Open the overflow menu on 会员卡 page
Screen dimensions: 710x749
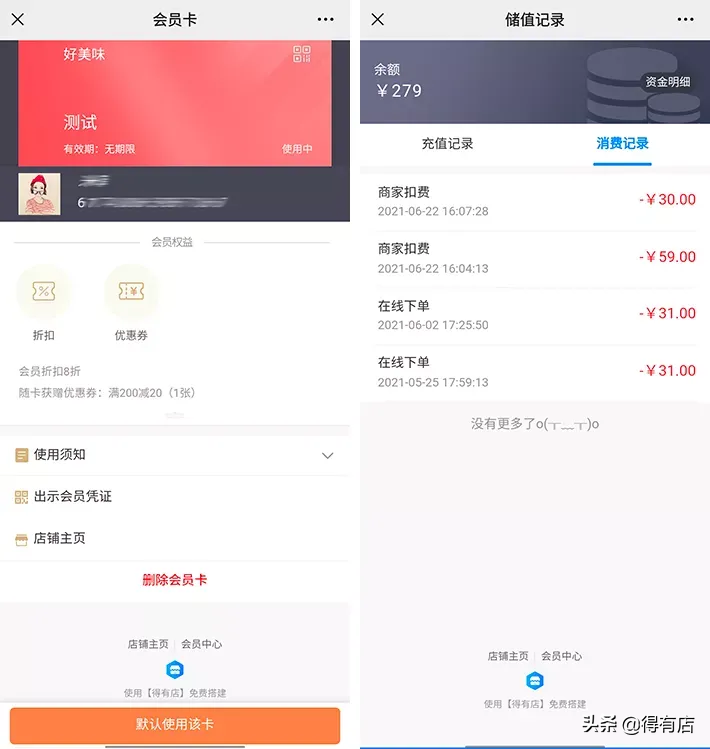click(326, 19)
